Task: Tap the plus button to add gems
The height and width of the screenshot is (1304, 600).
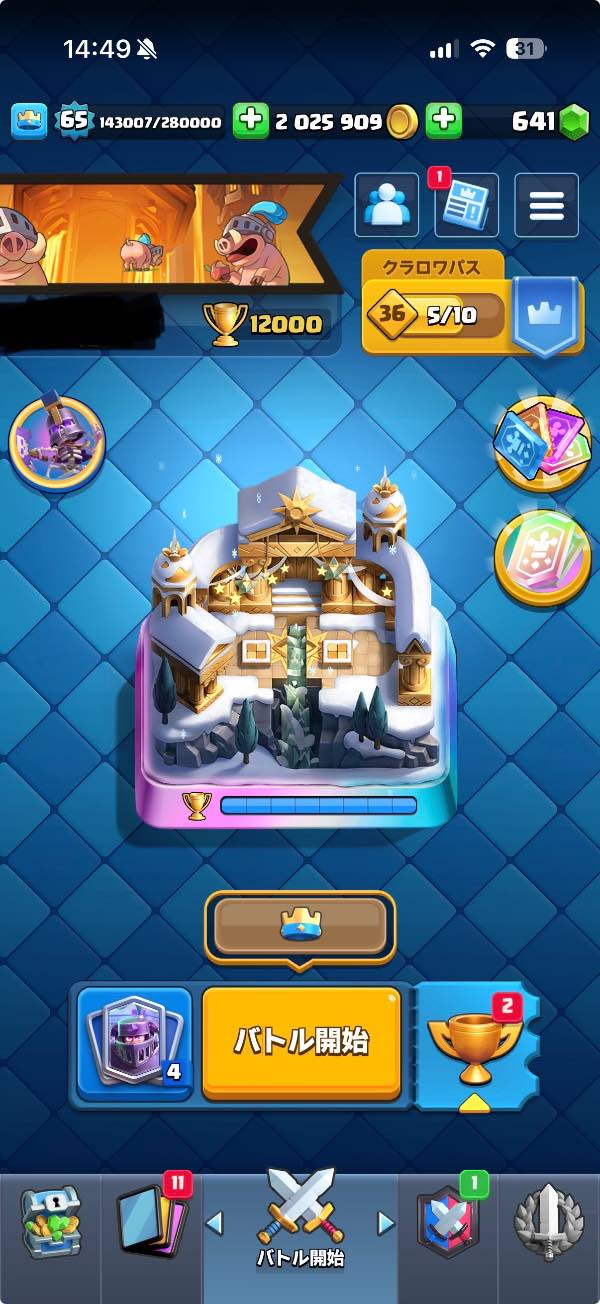Action: click(x=444, y=122)
